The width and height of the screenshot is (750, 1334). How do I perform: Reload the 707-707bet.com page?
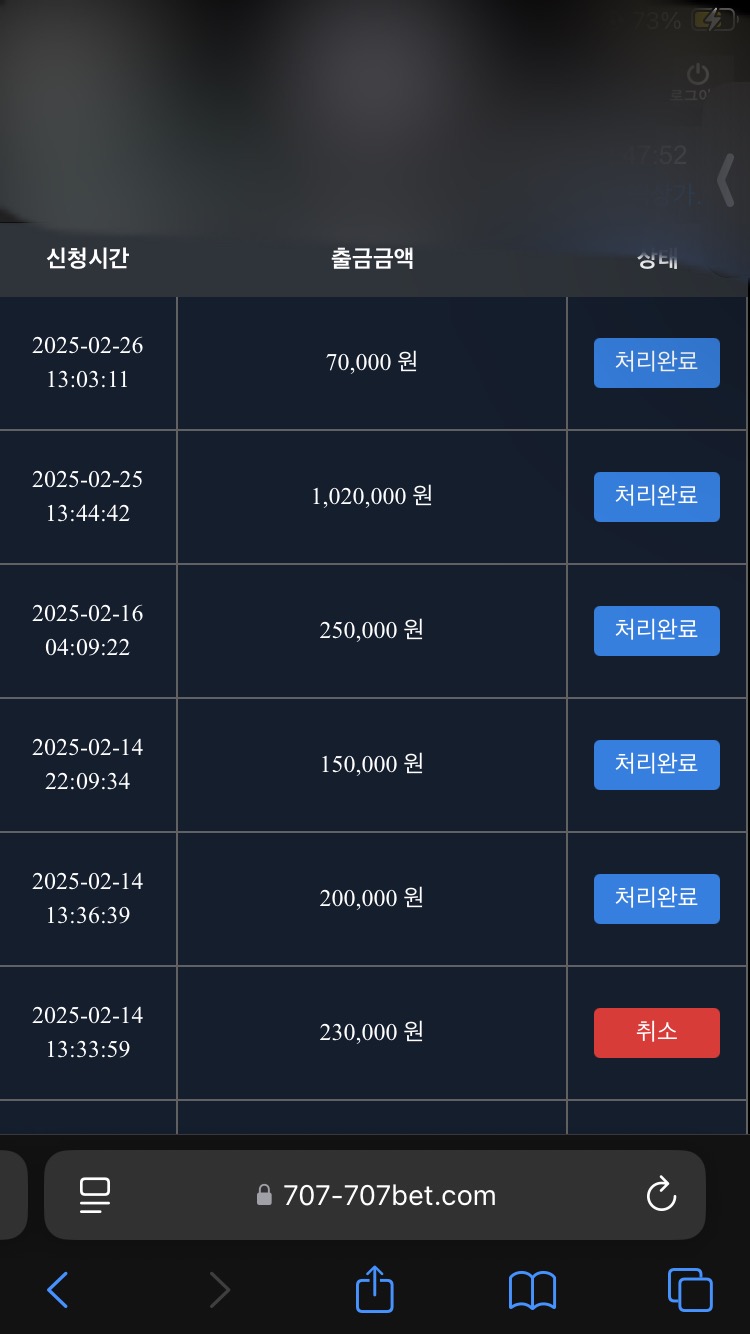click(x=661, y=1194)
